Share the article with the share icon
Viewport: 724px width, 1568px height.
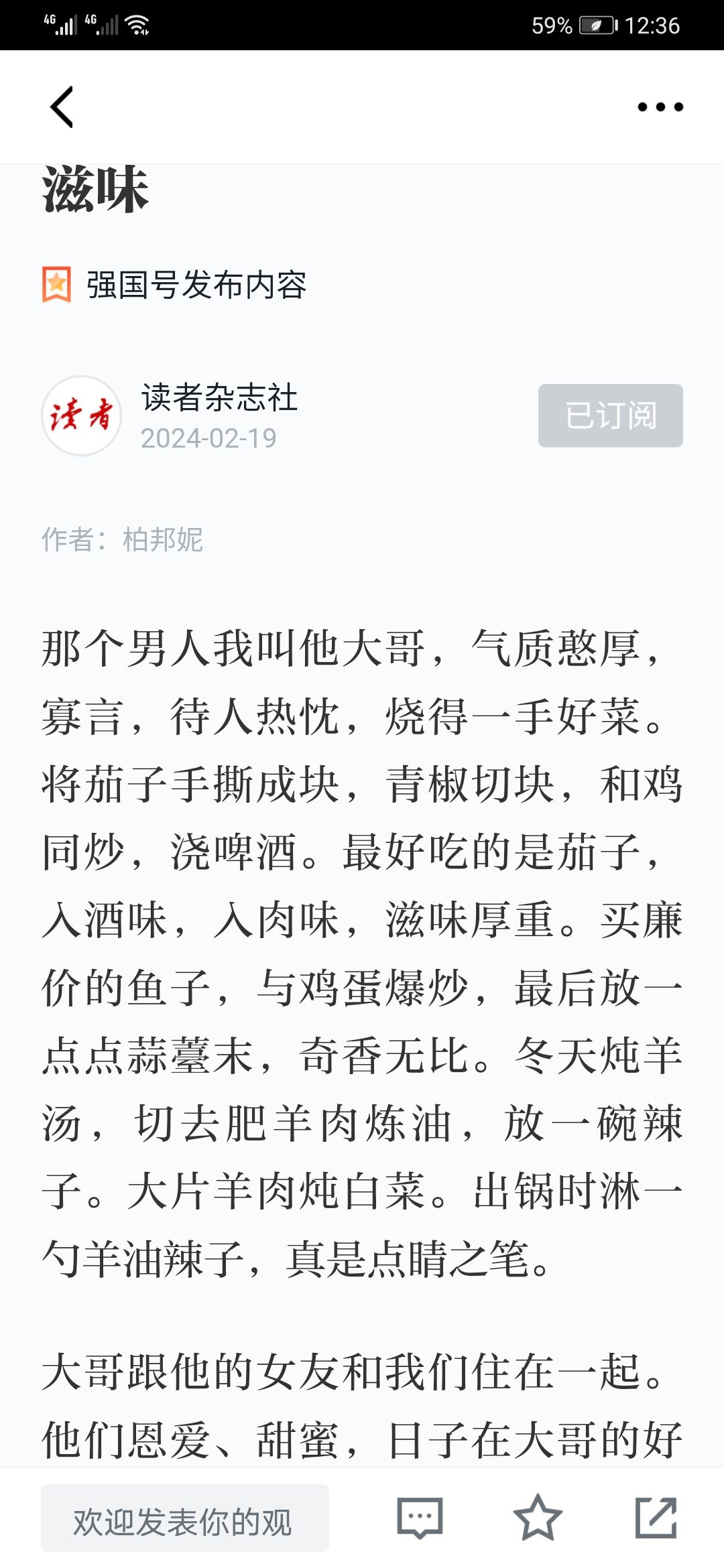click(656, 1518)
